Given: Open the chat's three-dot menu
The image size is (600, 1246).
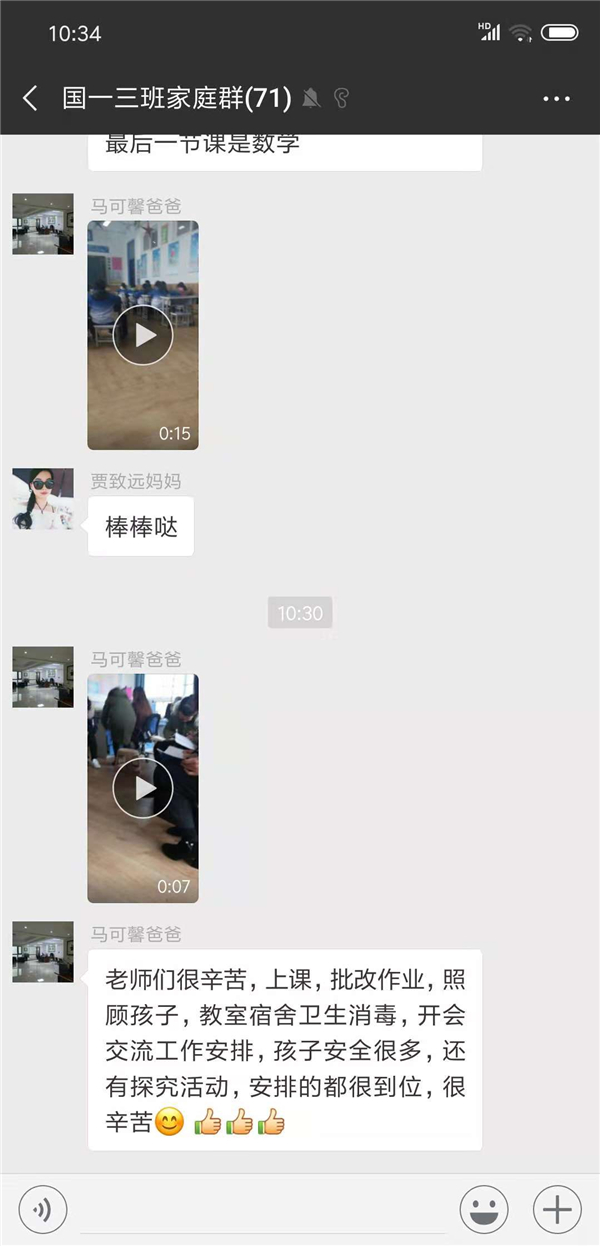Looking at the screenshot, I should pyautogui.click(x=556, y=99).
